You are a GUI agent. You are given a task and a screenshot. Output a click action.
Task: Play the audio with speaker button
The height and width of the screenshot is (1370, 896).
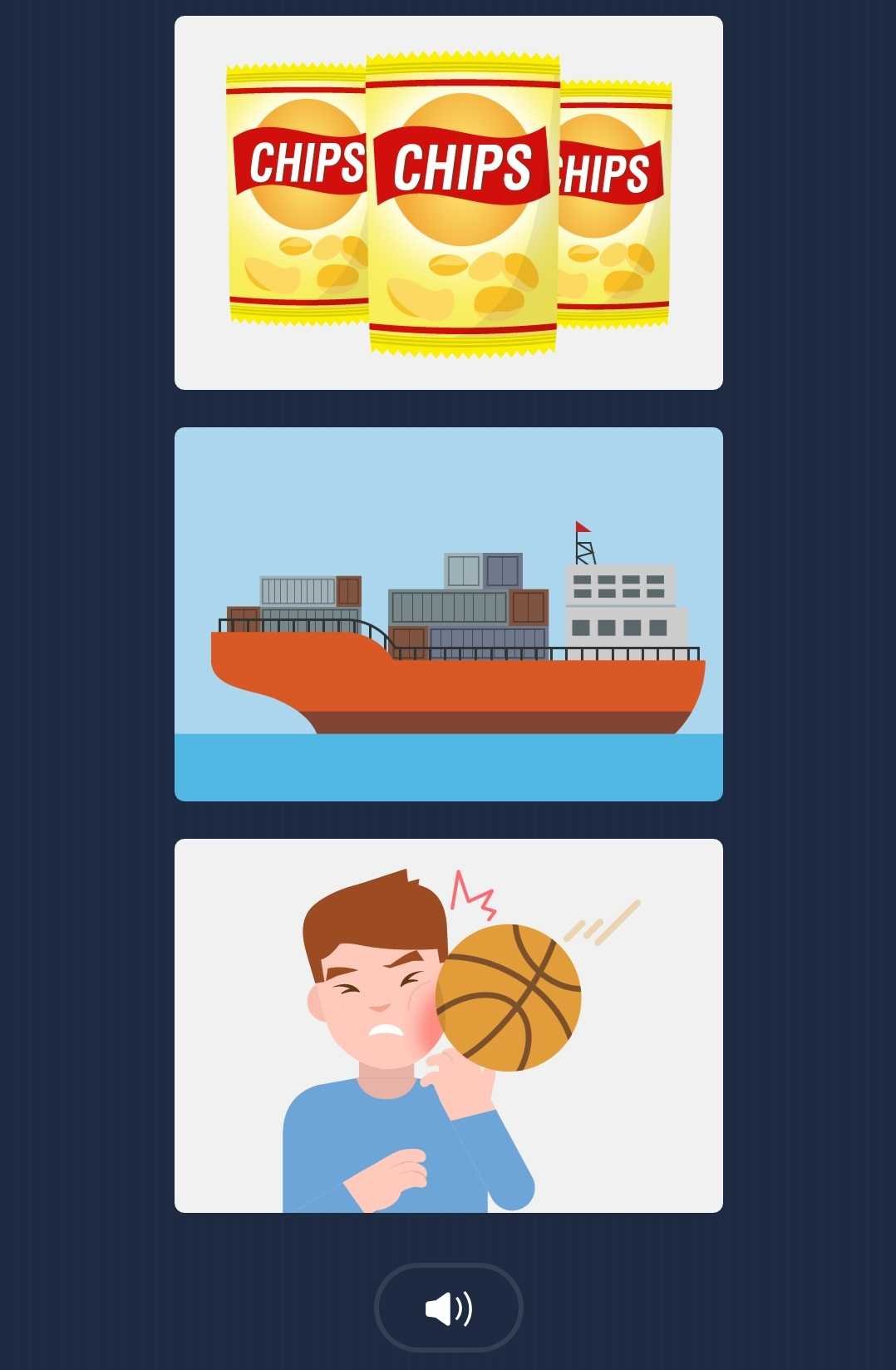(x=448, y=1308)
